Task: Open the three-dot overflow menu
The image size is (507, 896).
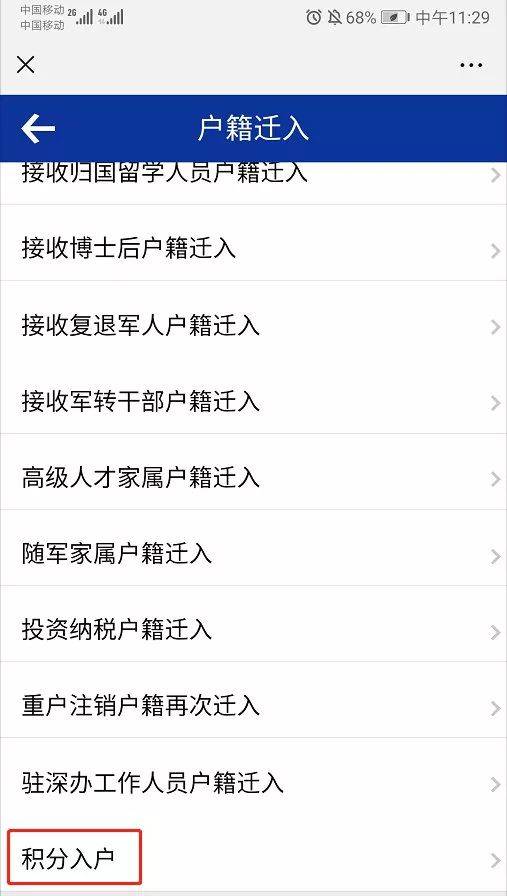Action: 471,65
